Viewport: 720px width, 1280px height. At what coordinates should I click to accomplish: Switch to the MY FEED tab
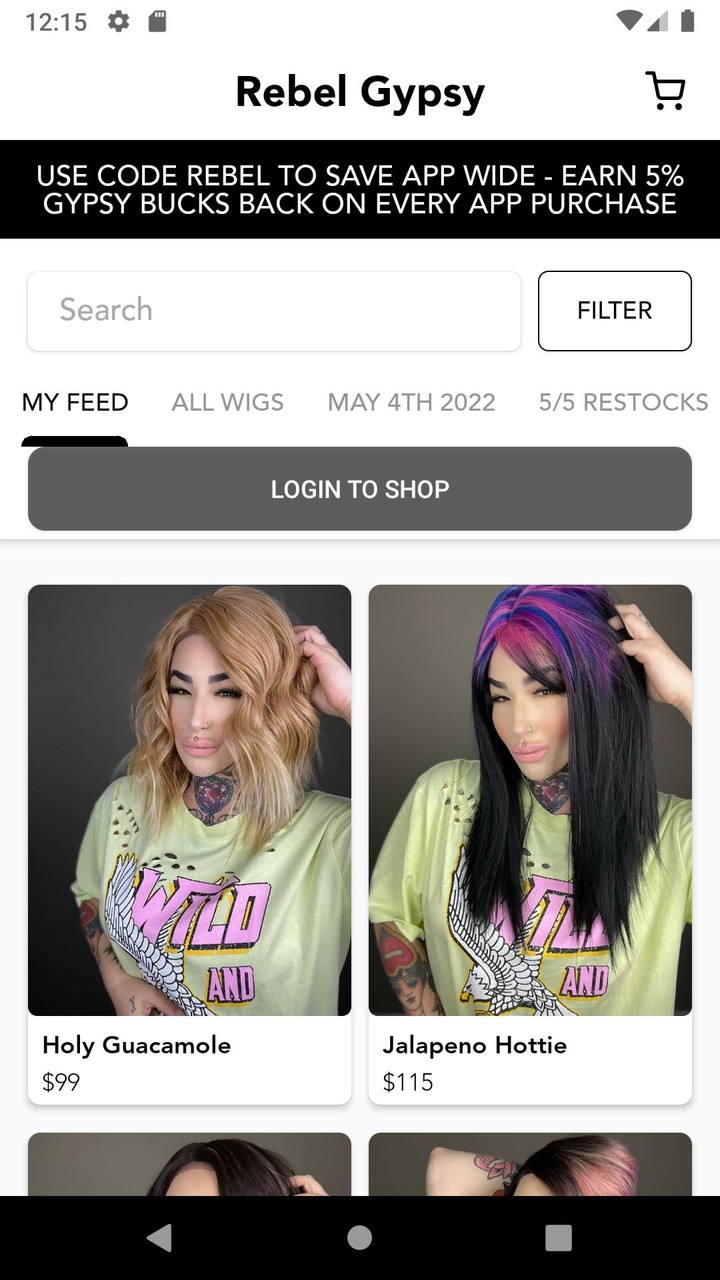pos(75,402)
